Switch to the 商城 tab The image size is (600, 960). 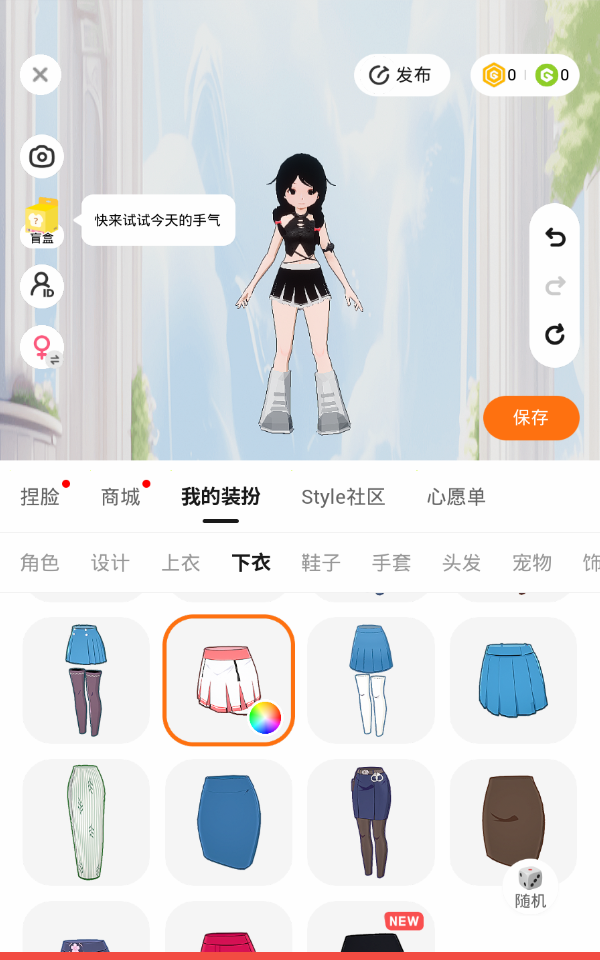click(x=121, y=497)
